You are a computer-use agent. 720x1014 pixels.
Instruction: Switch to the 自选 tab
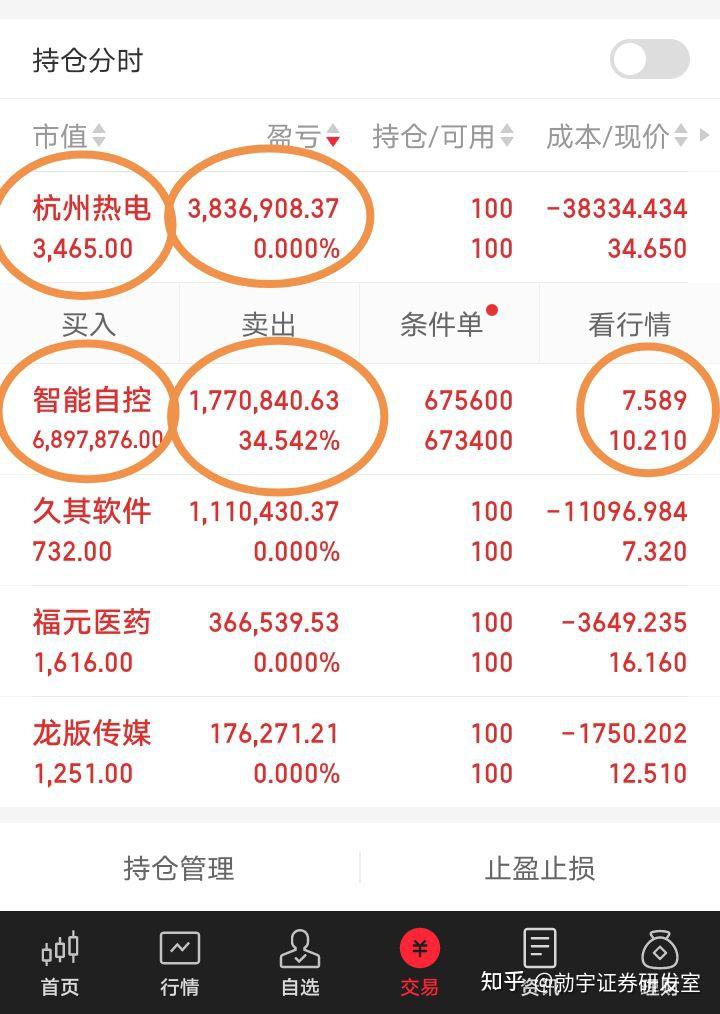pos(300,963)
